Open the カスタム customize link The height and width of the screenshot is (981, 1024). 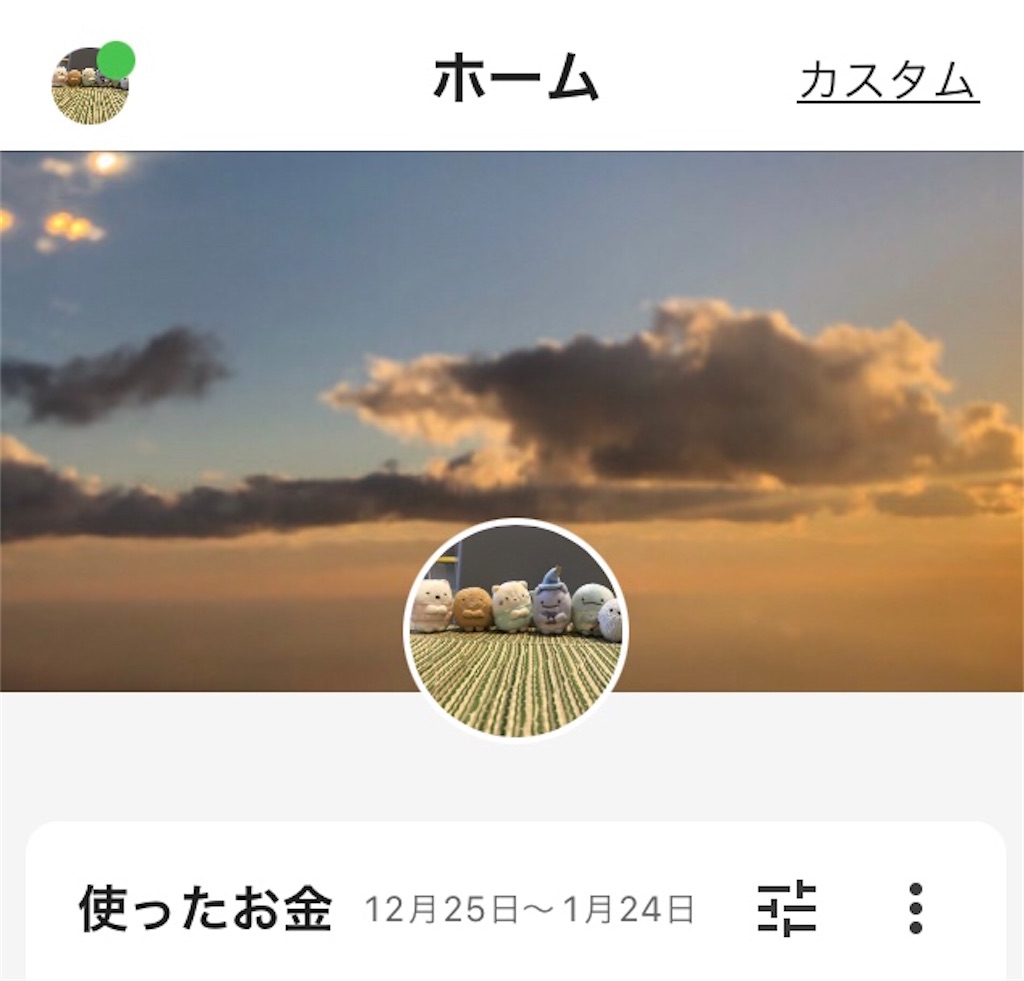tap(888, 81)
